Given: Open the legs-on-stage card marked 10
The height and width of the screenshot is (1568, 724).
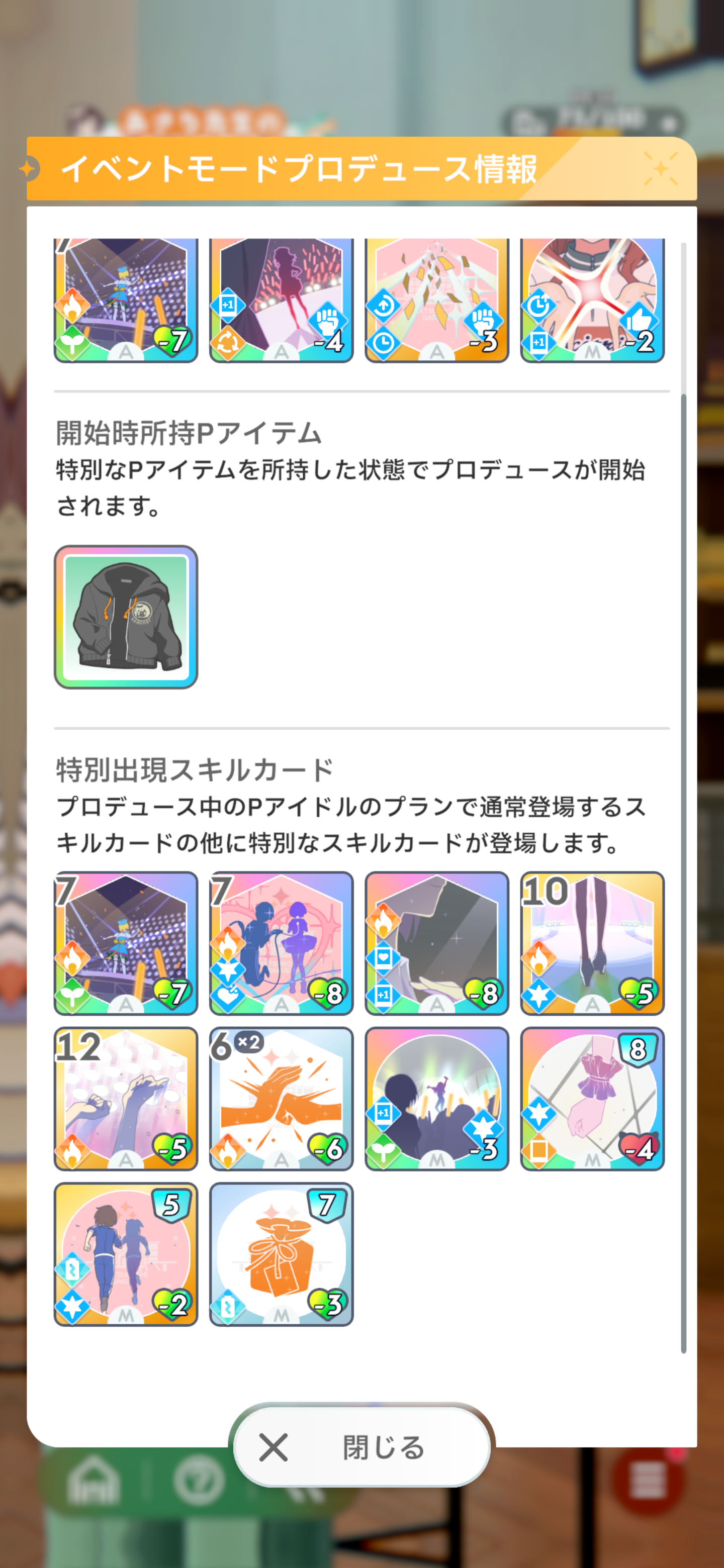Looking at the screenshot, I should click(592, 943).
